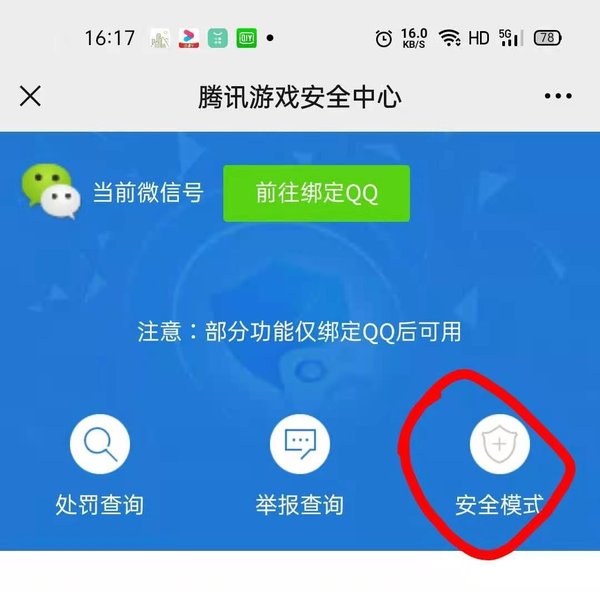Open 安全模式 safe mode
This screenshot has width=600, height=592.
(x=499, y=445)
